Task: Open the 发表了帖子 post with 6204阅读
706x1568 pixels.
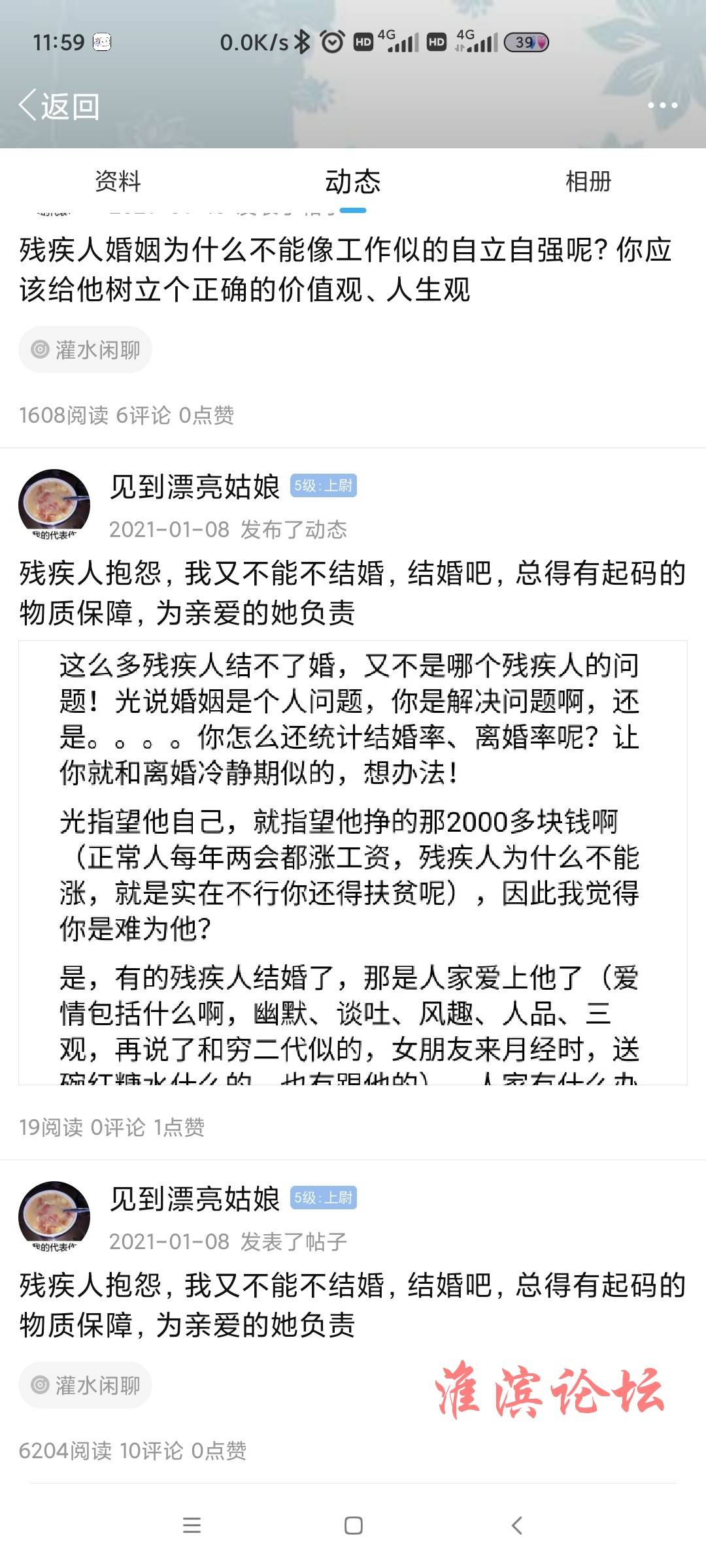Action: [352, 1305]
